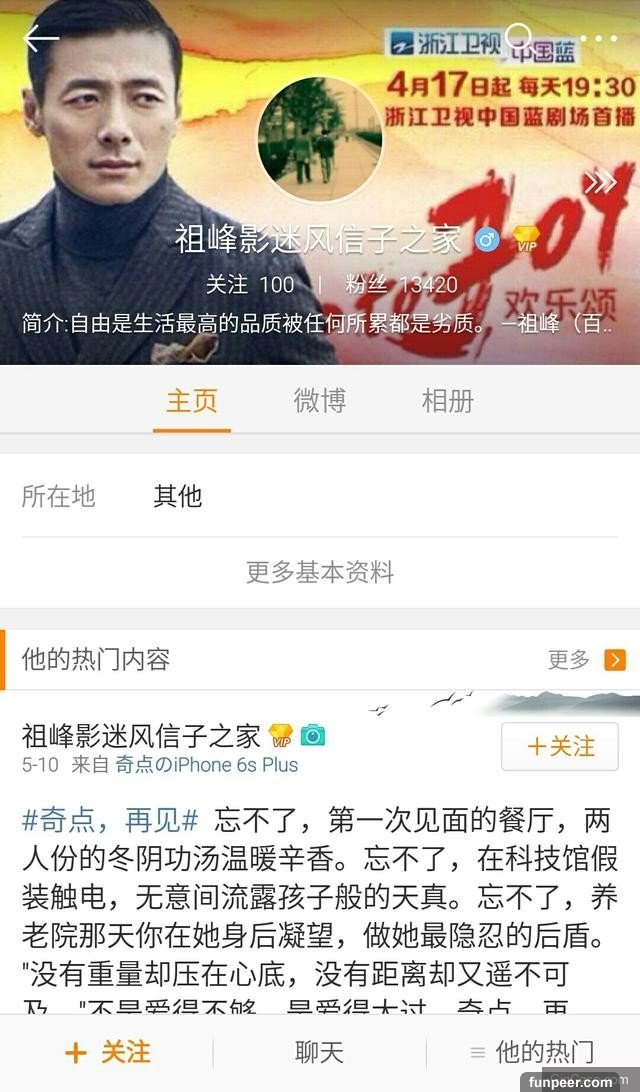Open 他的热门 menu at bottom
The width and height of the screenshot is (640, 1092).
(532, 1052)
